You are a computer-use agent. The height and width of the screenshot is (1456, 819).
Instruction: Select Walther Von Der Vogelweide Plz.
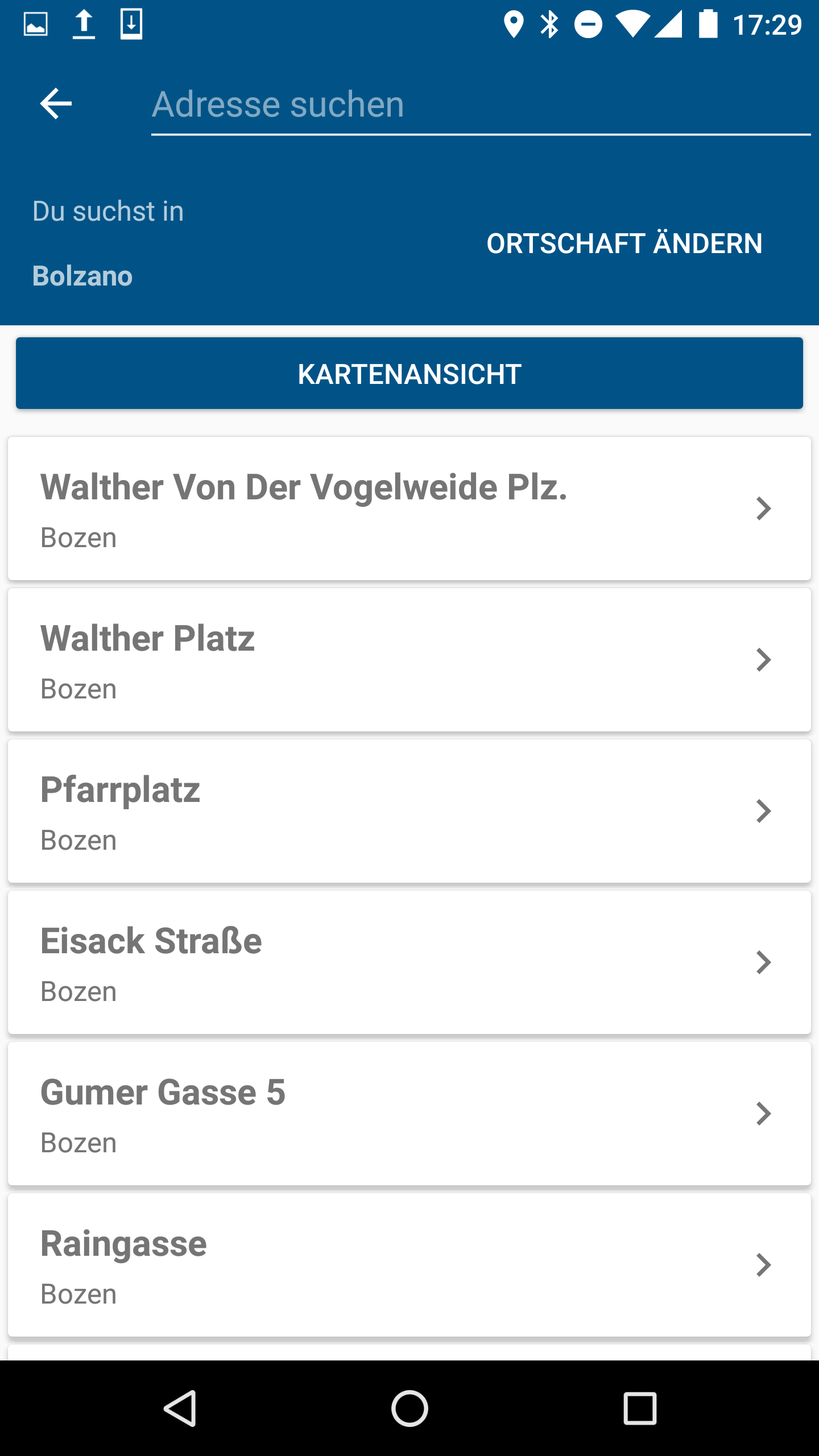(x=409, y=508)
